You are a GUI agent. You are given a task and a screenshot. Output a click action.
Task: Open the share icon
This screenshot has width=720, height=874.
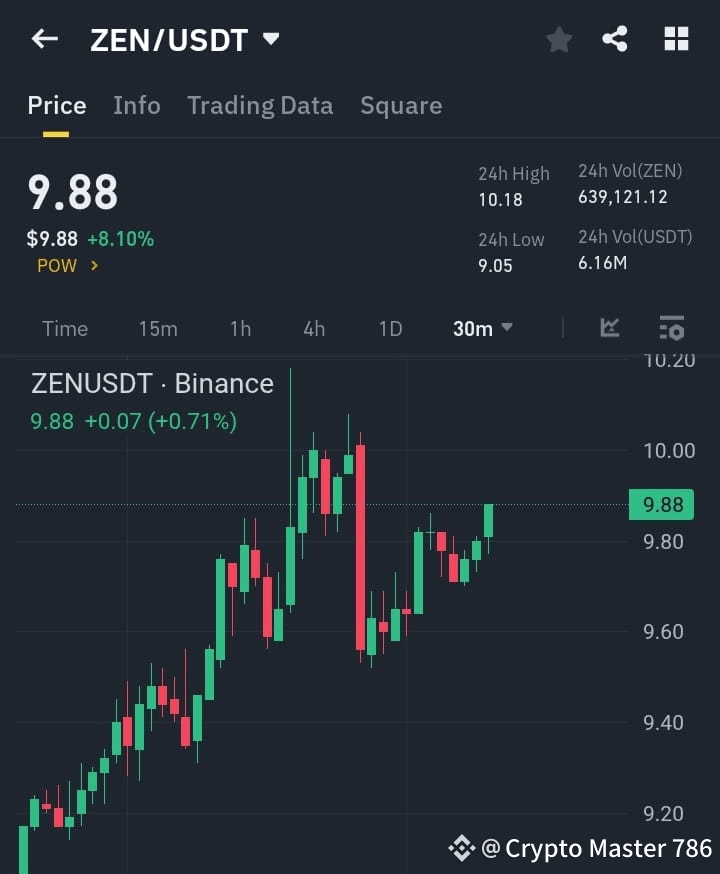616,39
